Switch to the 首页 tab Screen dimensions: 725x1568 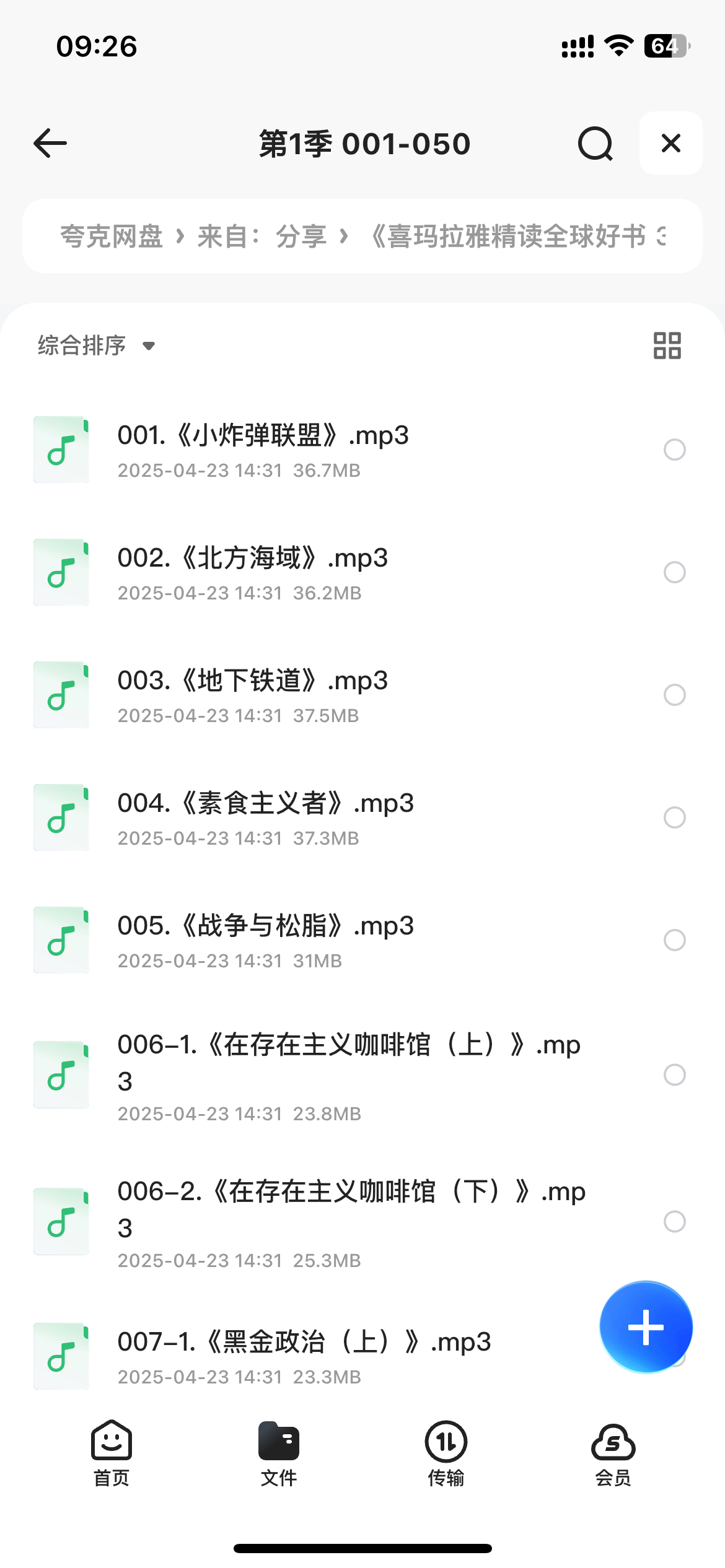tap(112, 1454)
